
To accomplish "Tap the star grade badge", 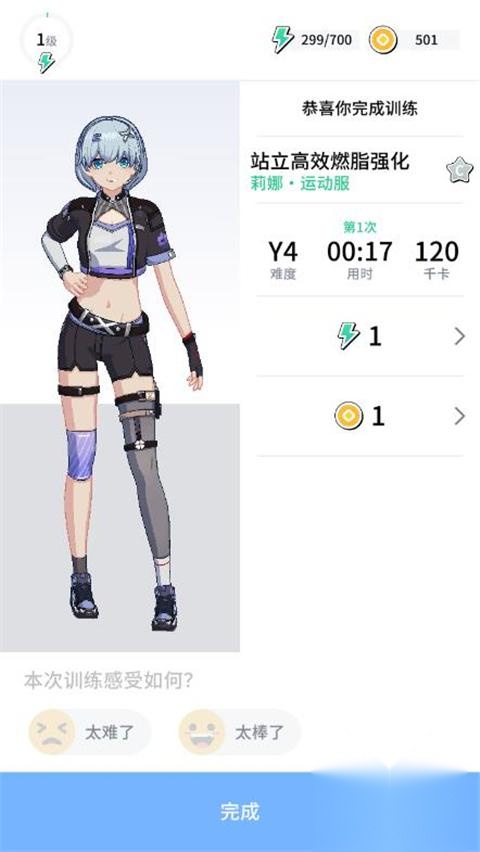I will pos(459,170).
